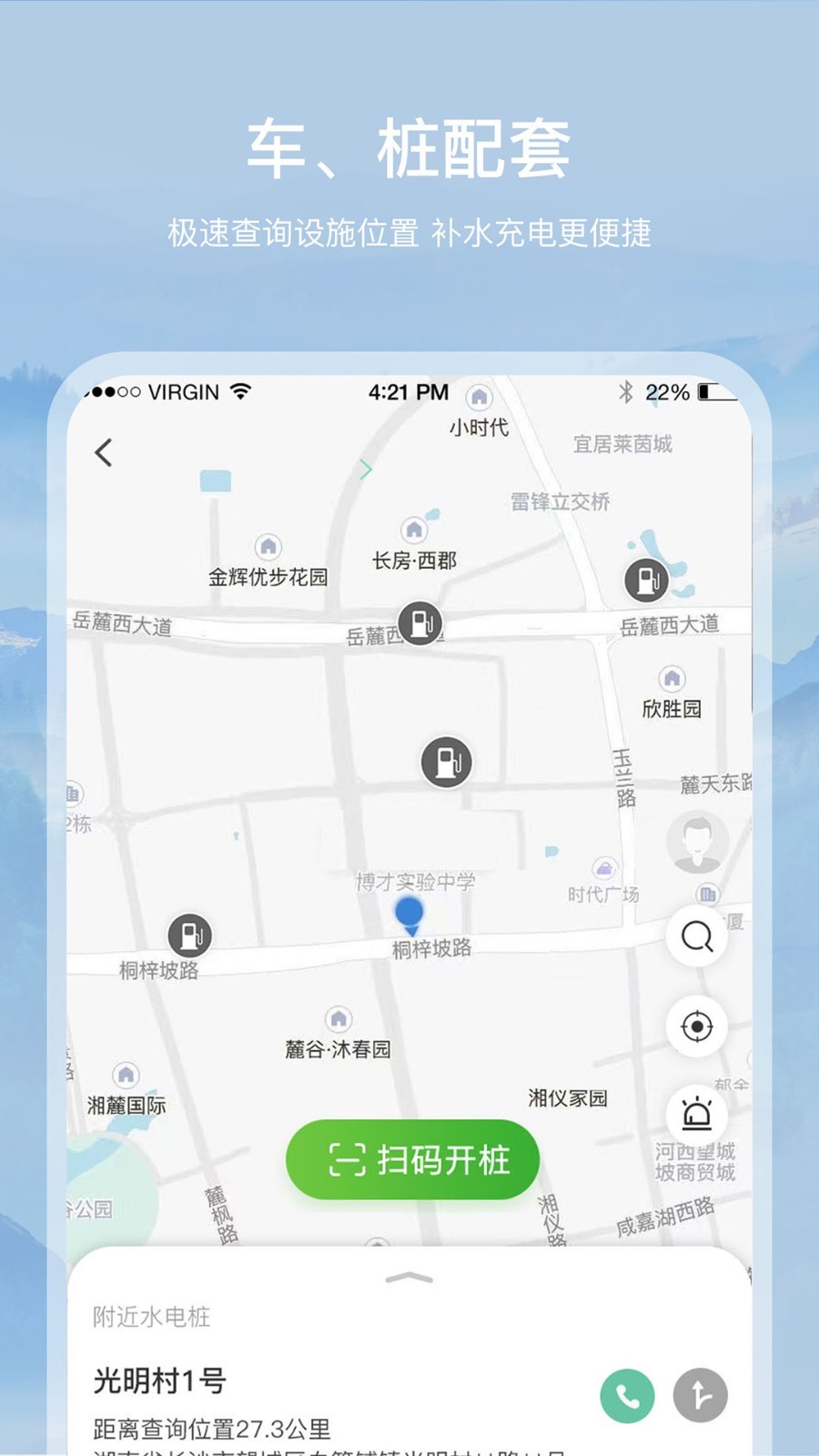The height and width of the screenshot is (1456, 819).
Task: Tap the charging pile marker near 桐梓坡路
Action: click(188, 935)
